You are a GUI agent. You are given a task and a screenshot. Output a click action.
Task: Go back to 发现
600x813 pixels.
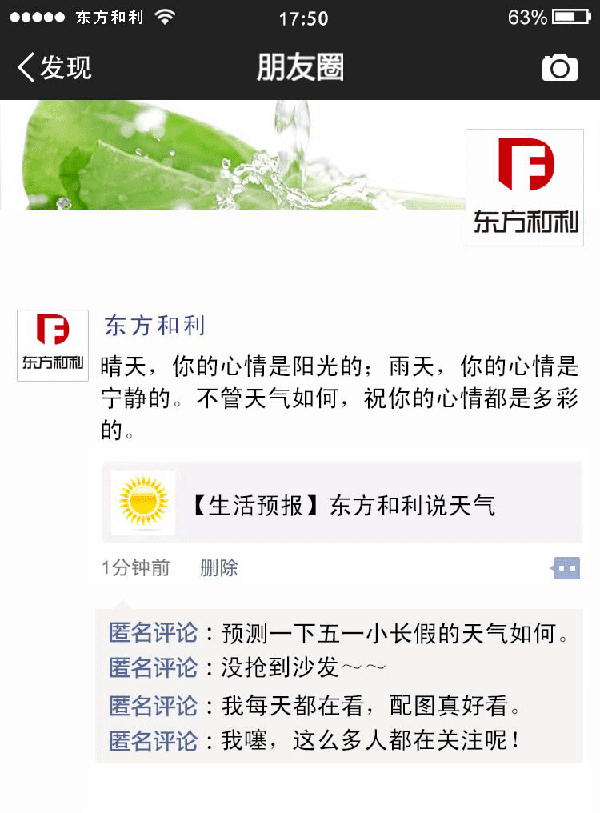pos(55,67)
